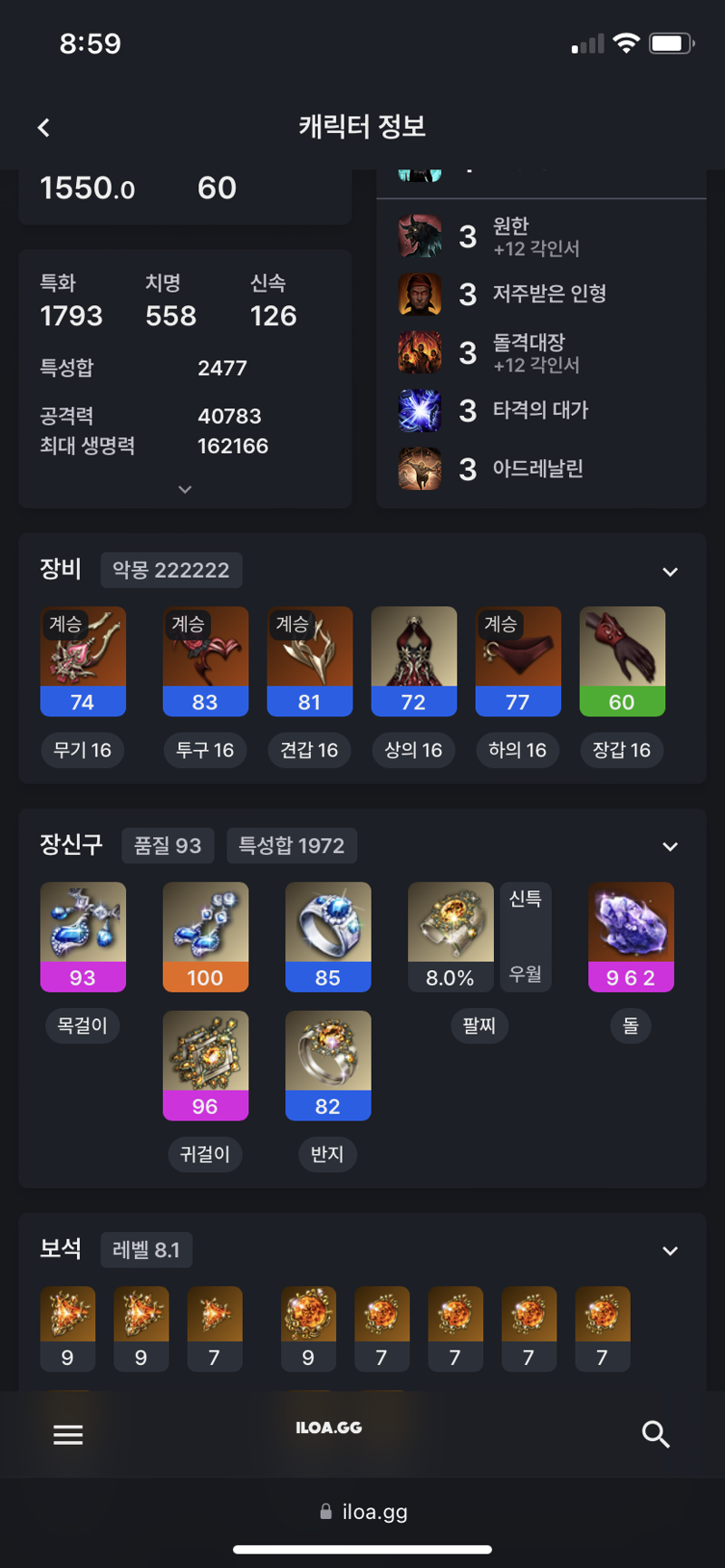Screen dimensions: 725x1568
Task: Open the search icon
Action: click(x=655, y=1434)
